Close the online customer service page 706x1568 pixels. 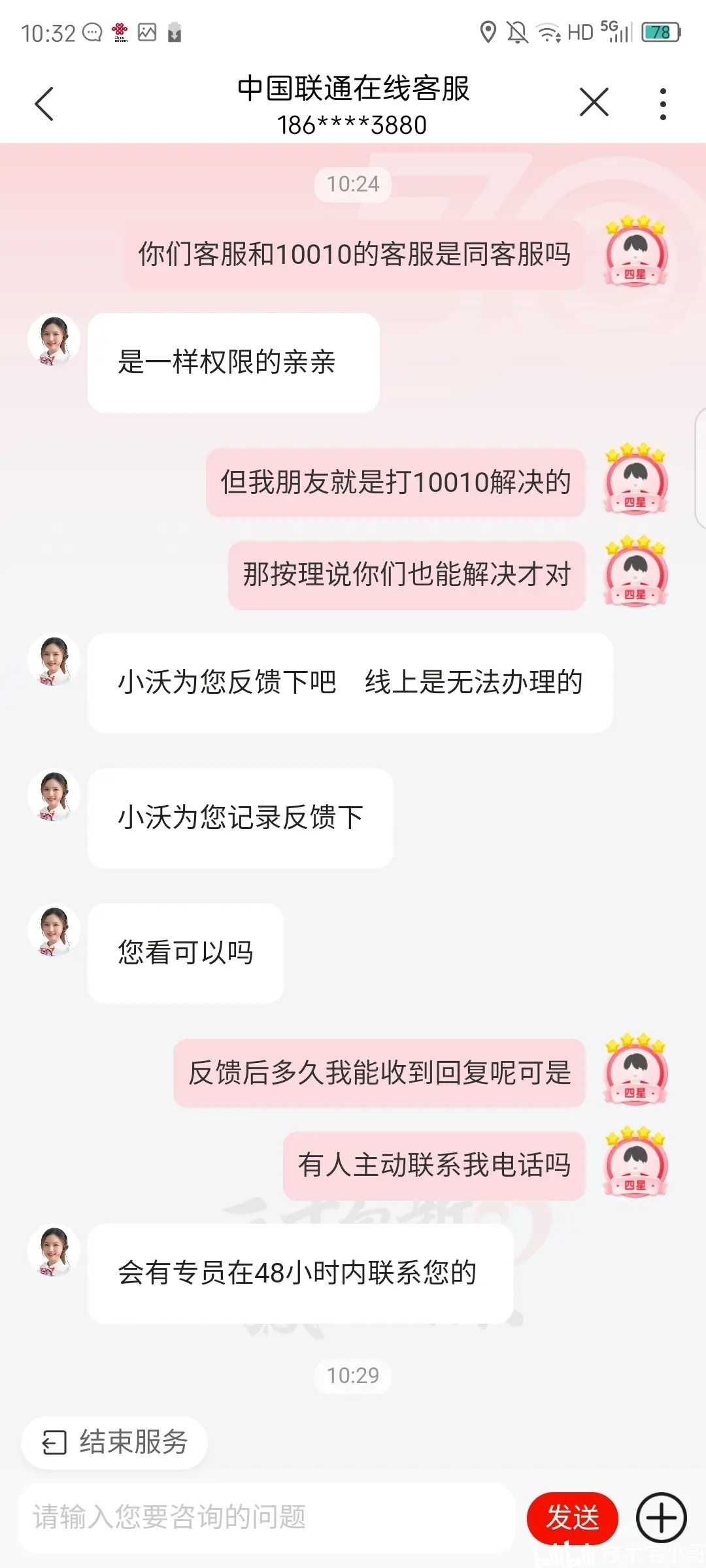[x=594, y=103]
